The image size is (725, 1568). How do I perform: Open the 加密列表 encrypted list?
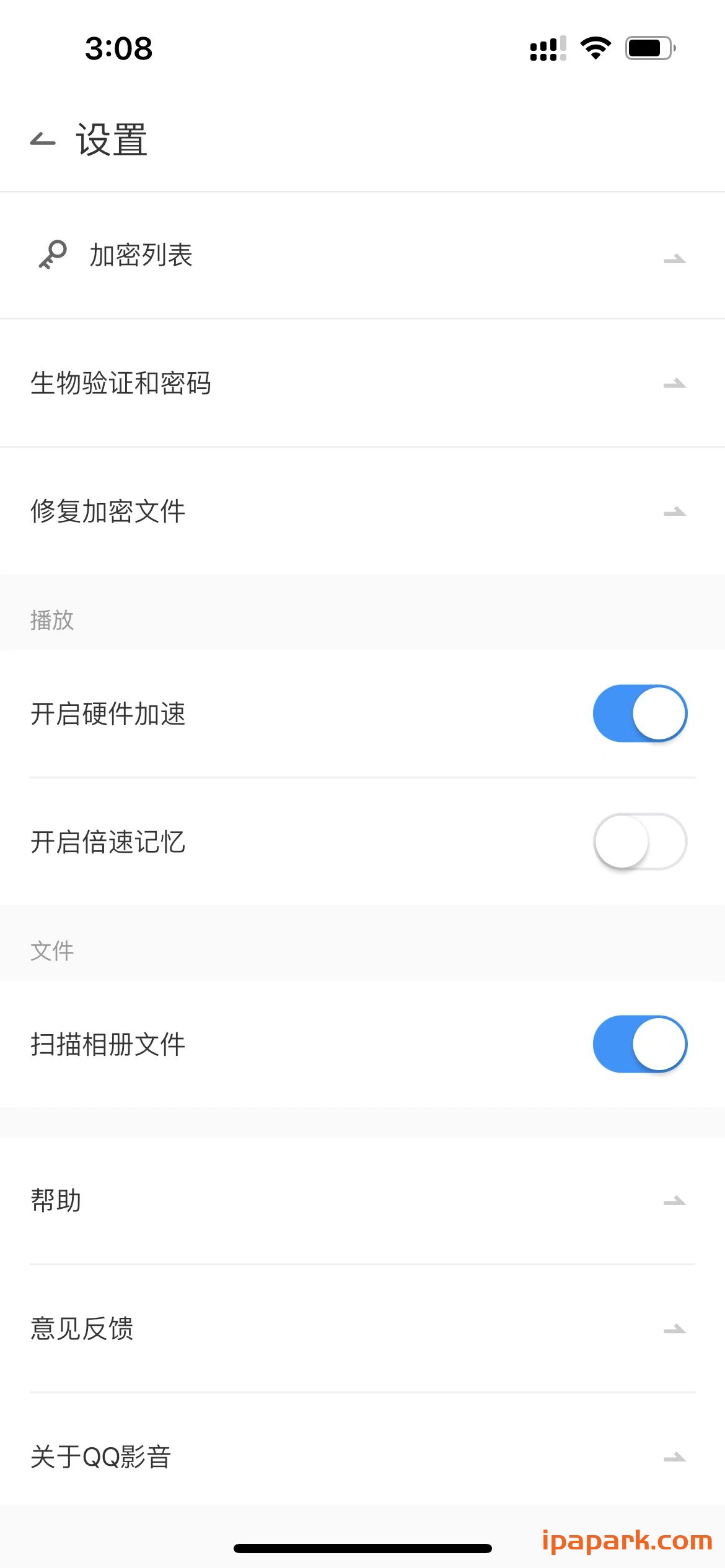(x=140, y=255)
